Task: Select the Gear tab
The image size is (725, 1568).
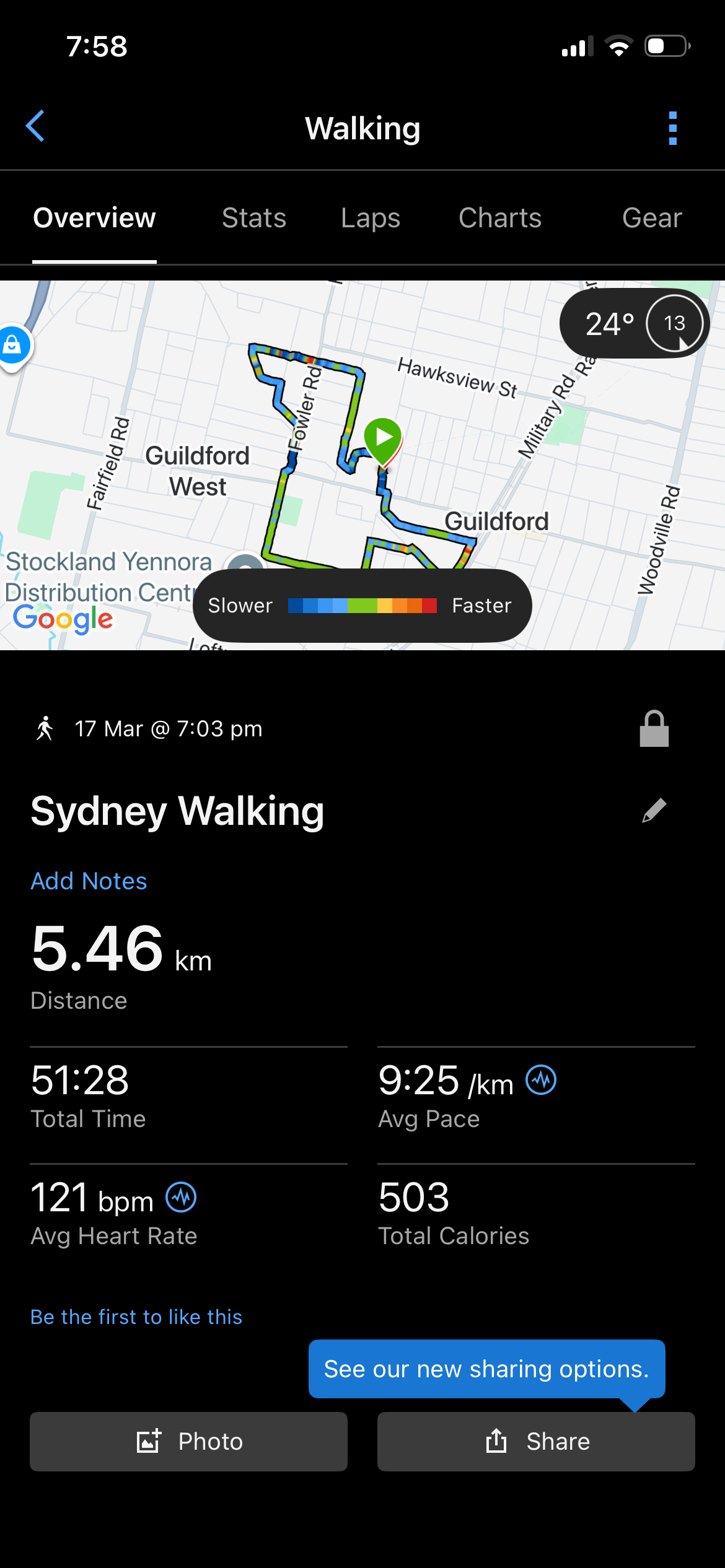Action: pyautogui.click(x=651, y=218)
